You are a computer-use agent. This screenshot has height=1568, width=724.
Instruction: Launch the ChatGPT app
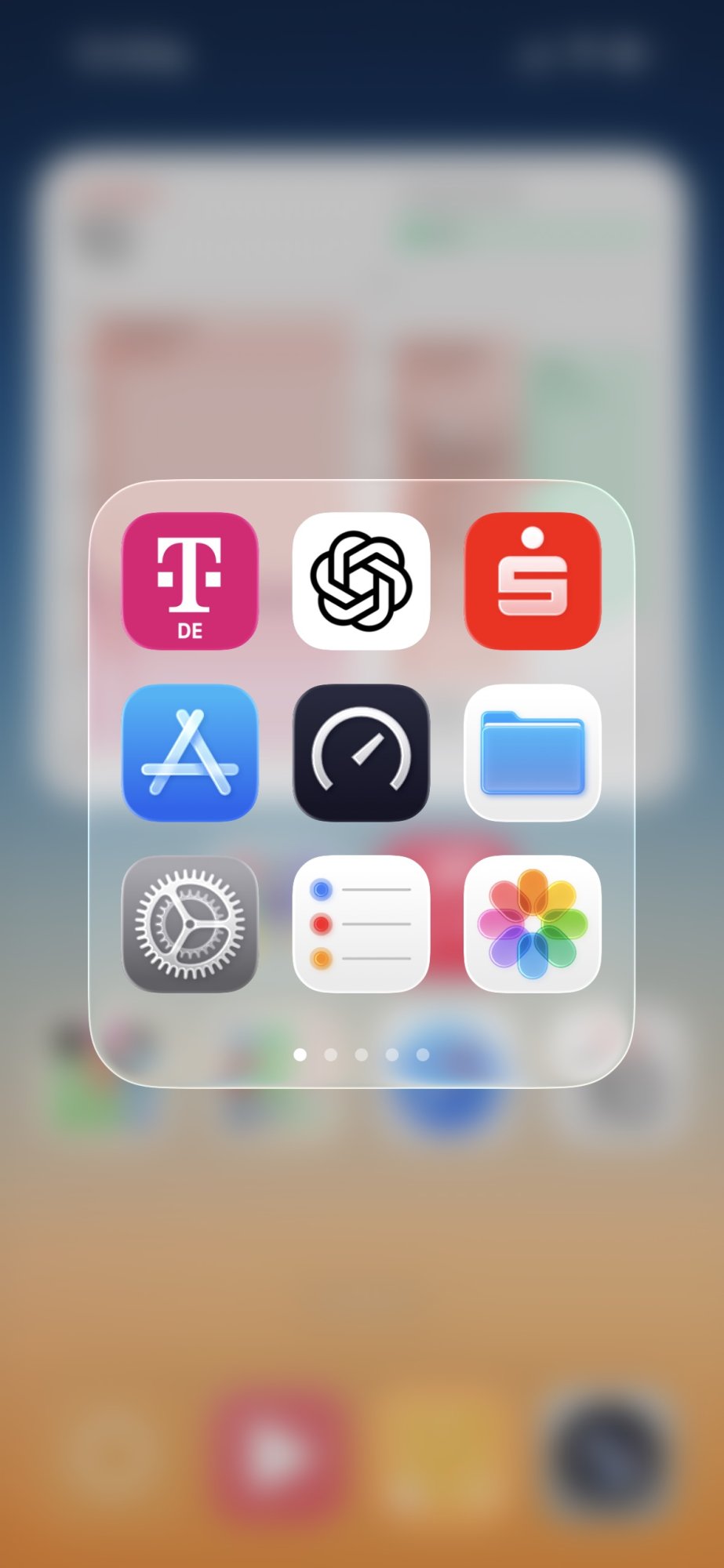pyautogui.click(x=361, y=581)
